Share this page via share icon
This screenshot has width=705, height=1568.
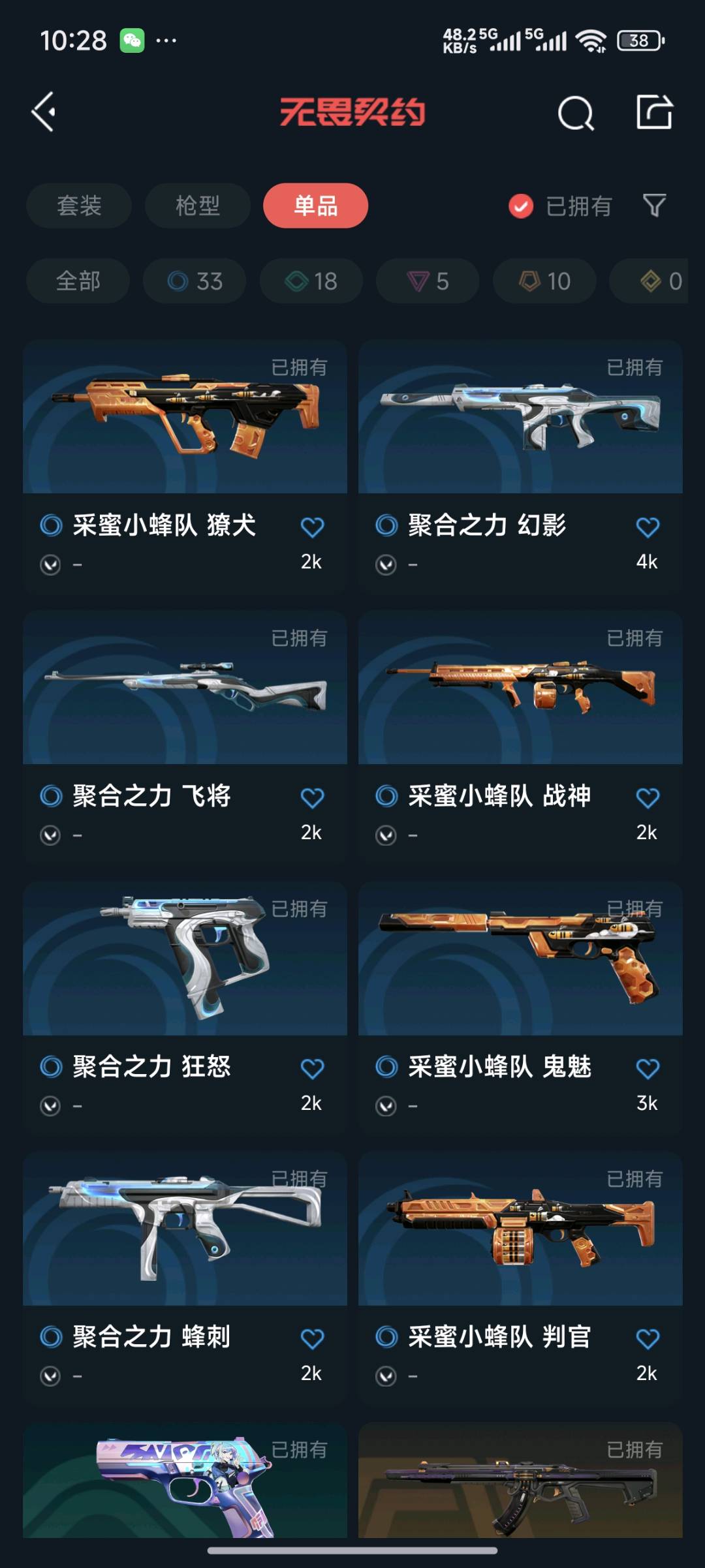pos(654,112)
